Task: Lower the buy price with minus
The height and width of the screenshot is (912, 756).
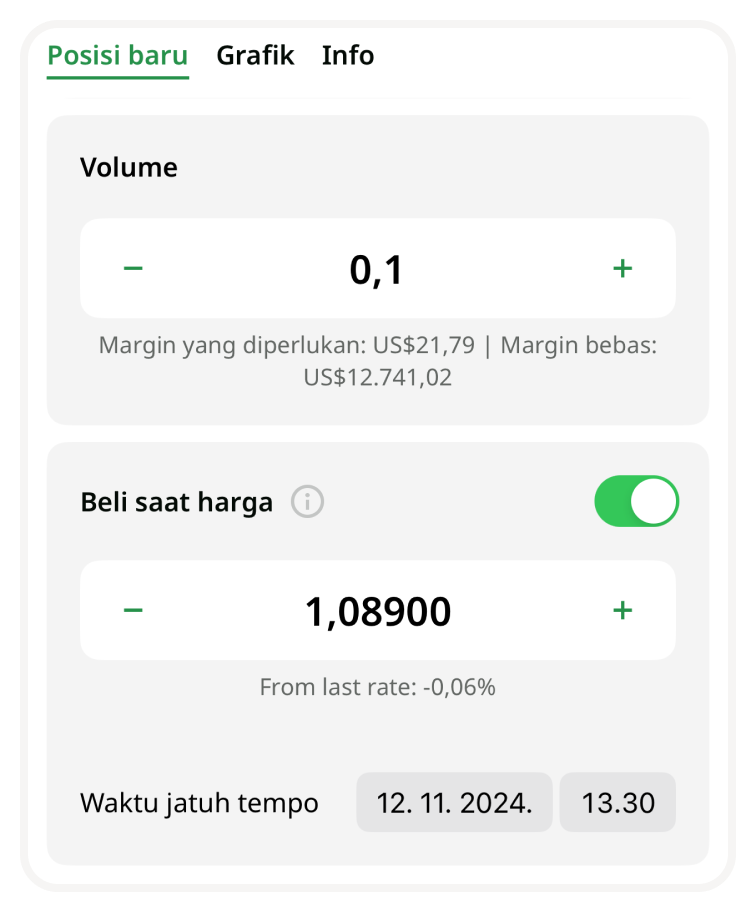Action: (x=133, y=610)
